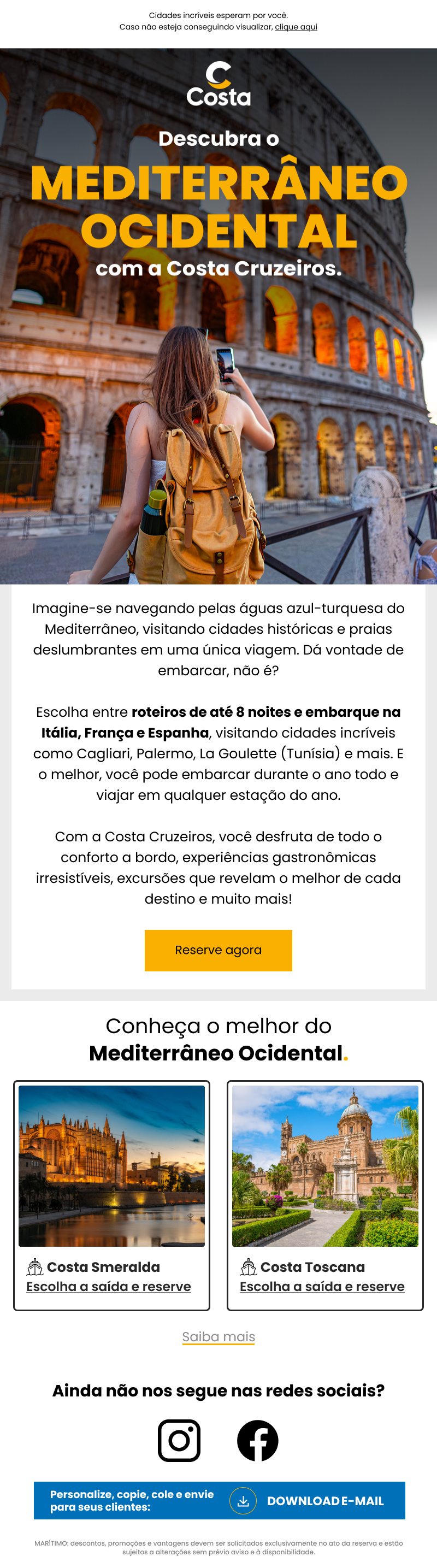Viewport: 437px width, 1568px height.
Task: Open the Costa Smeralda cathedral image card
Action: click(x=111, y=1166)
